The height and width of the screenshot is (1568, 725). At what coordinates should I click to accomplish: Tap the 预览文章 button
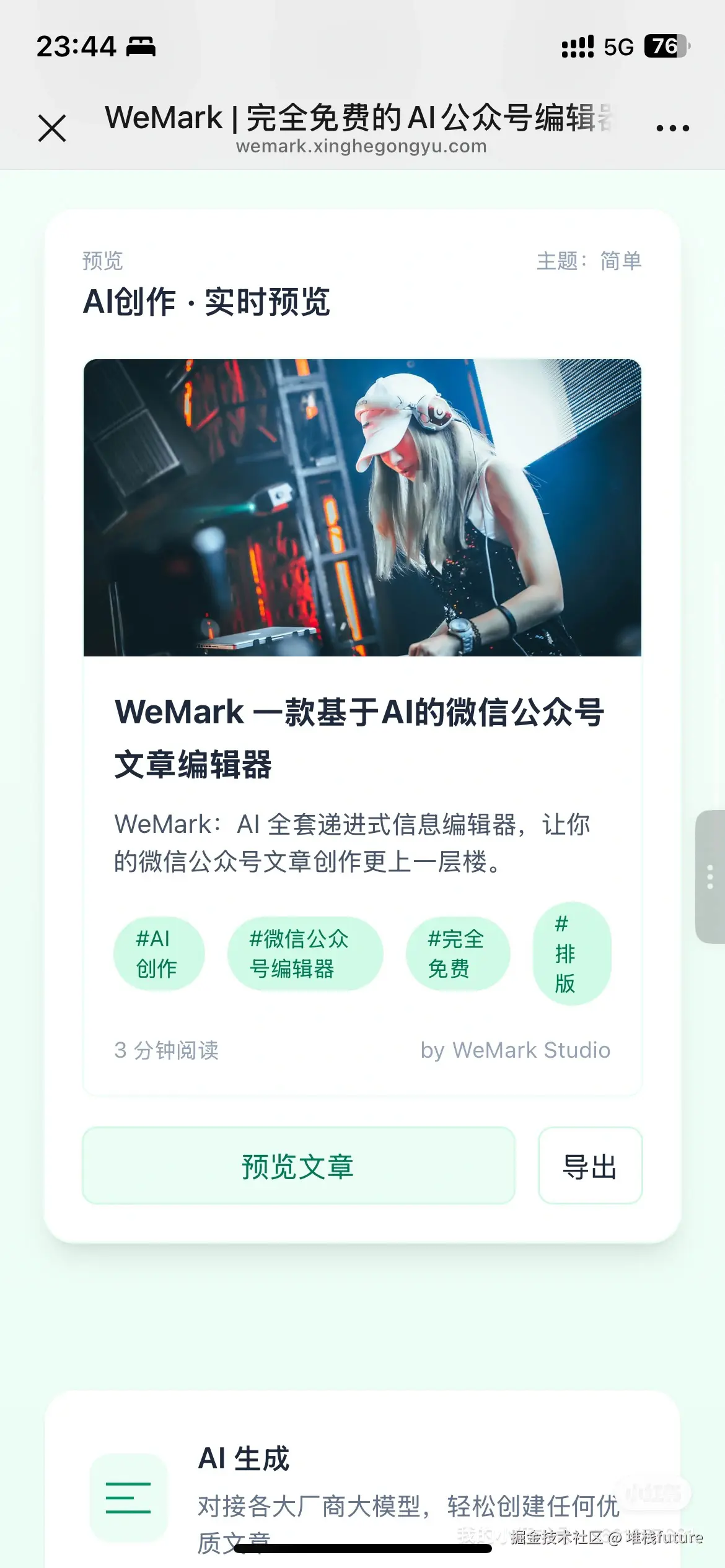297,1165
